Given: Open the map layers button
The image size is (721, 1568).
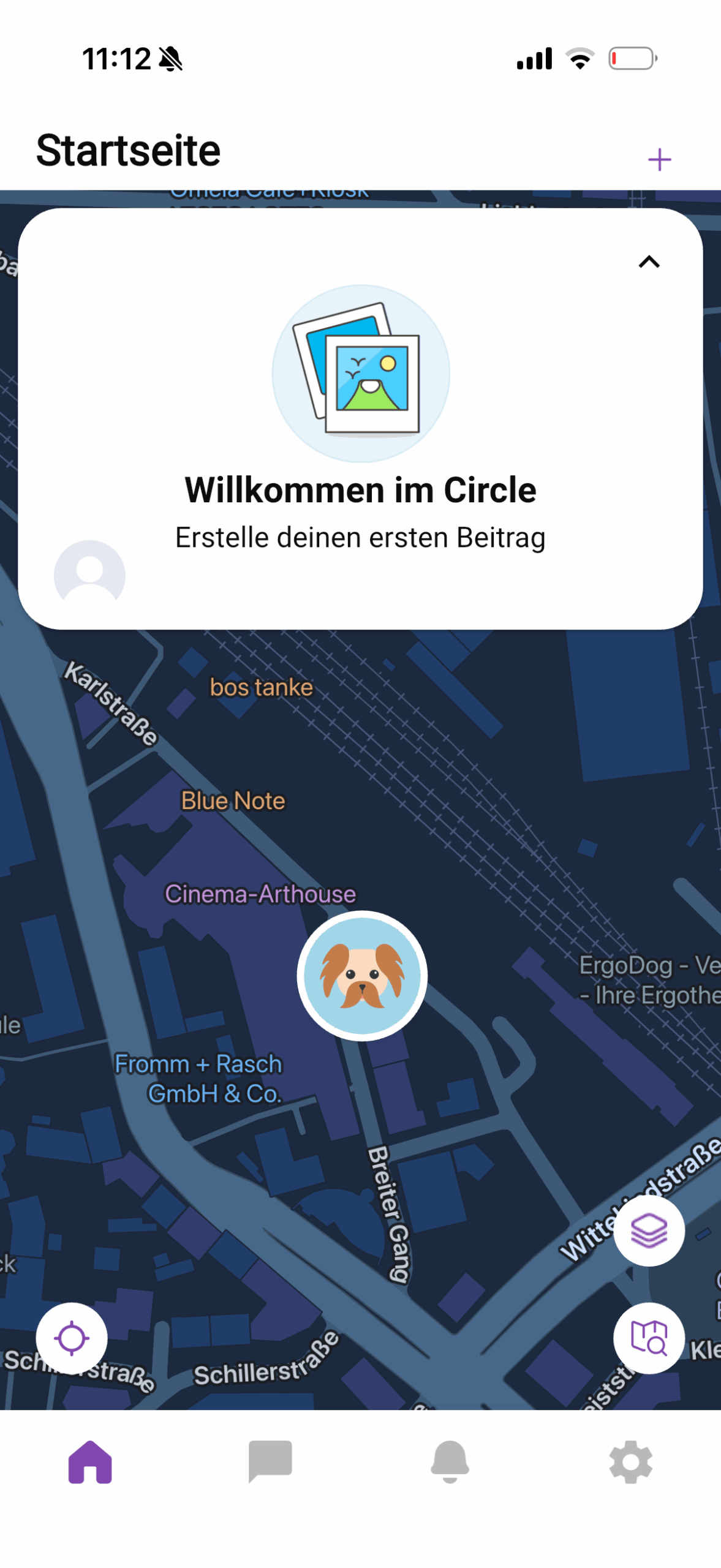Looking at the screenshot, I should point(649,1231).
